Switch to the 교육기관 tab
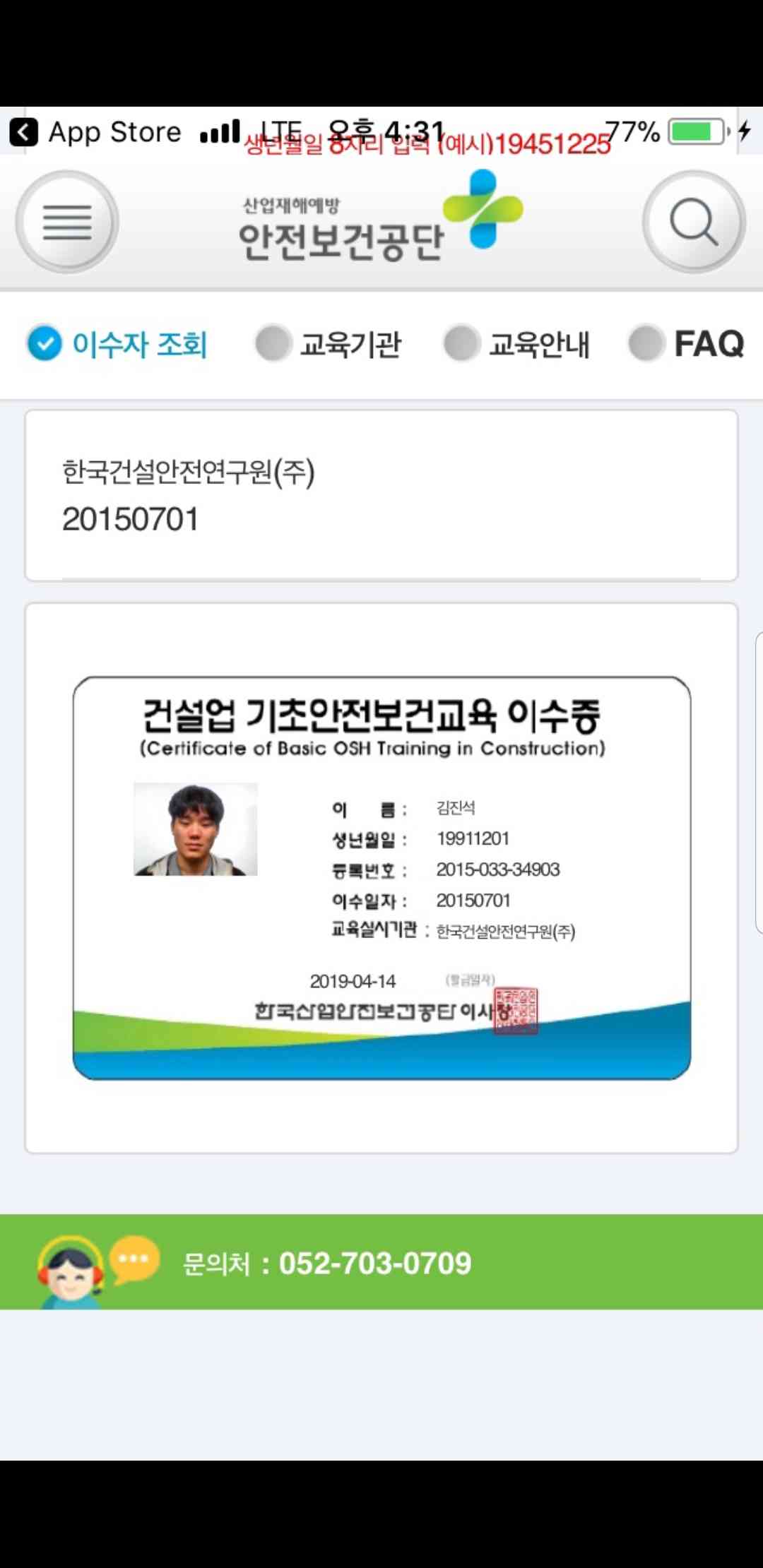 [329, 344]
